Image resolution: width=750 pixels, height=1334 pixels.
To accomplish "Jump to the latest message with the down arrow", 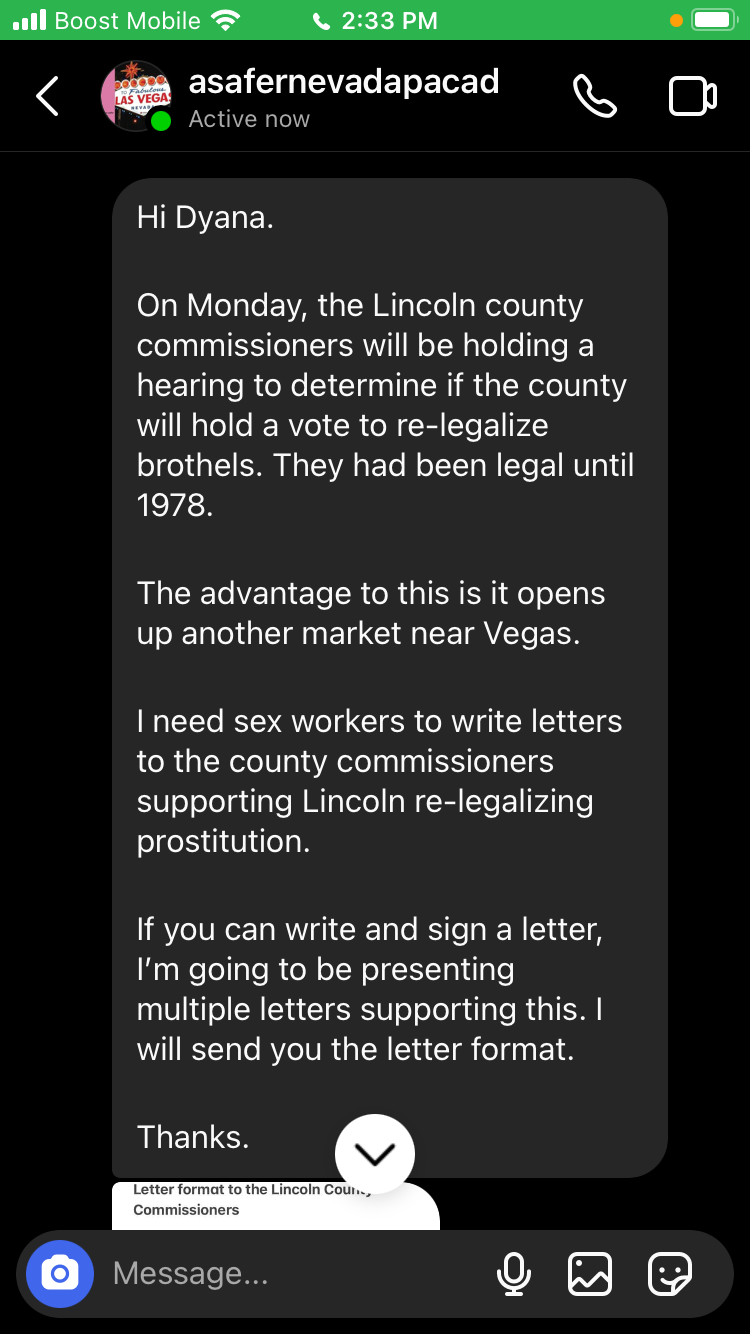I will (375, 1154).
